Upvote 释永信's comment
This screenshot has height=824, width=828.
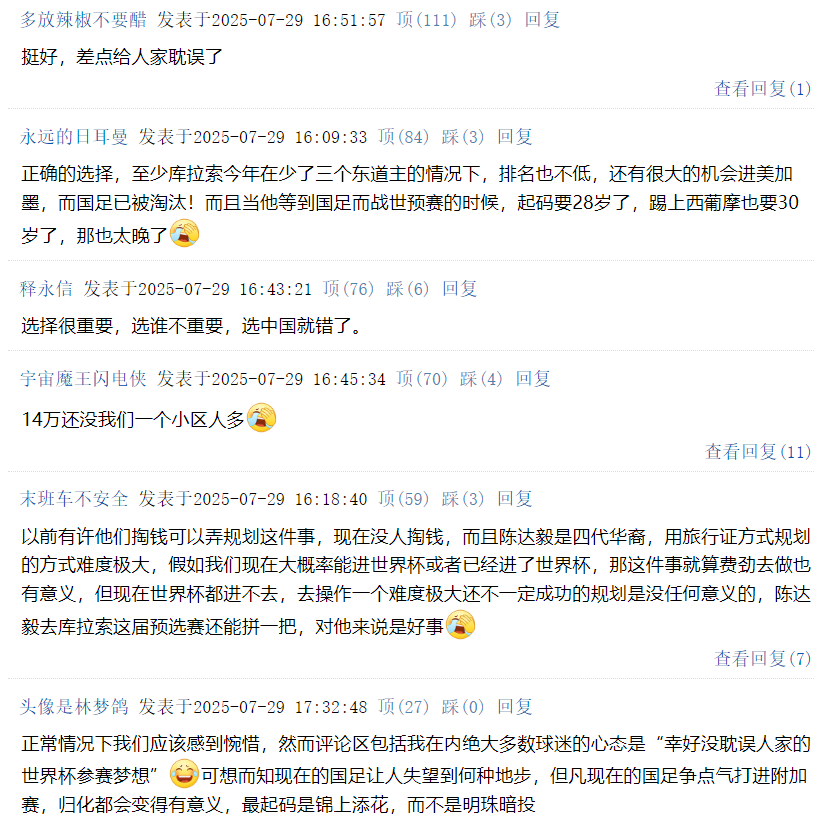click(x=348, y=289)
